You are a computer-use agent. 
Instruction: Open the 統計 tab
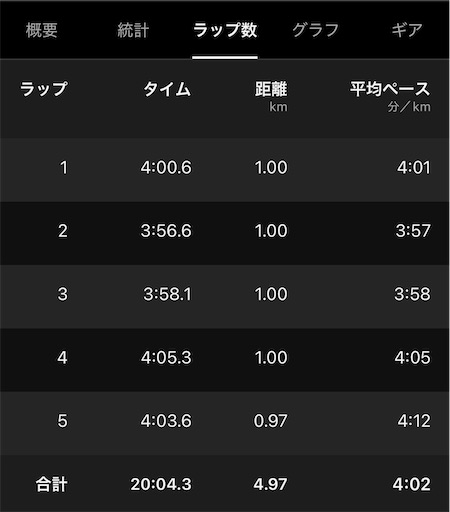point(133,30)
